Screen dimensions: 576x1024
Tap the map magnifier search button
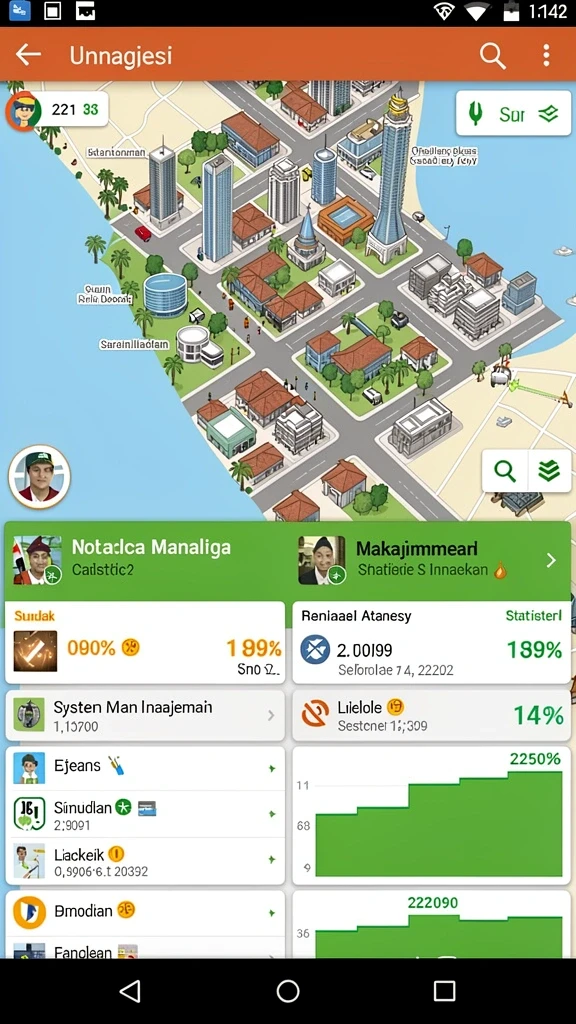point(505,470)
